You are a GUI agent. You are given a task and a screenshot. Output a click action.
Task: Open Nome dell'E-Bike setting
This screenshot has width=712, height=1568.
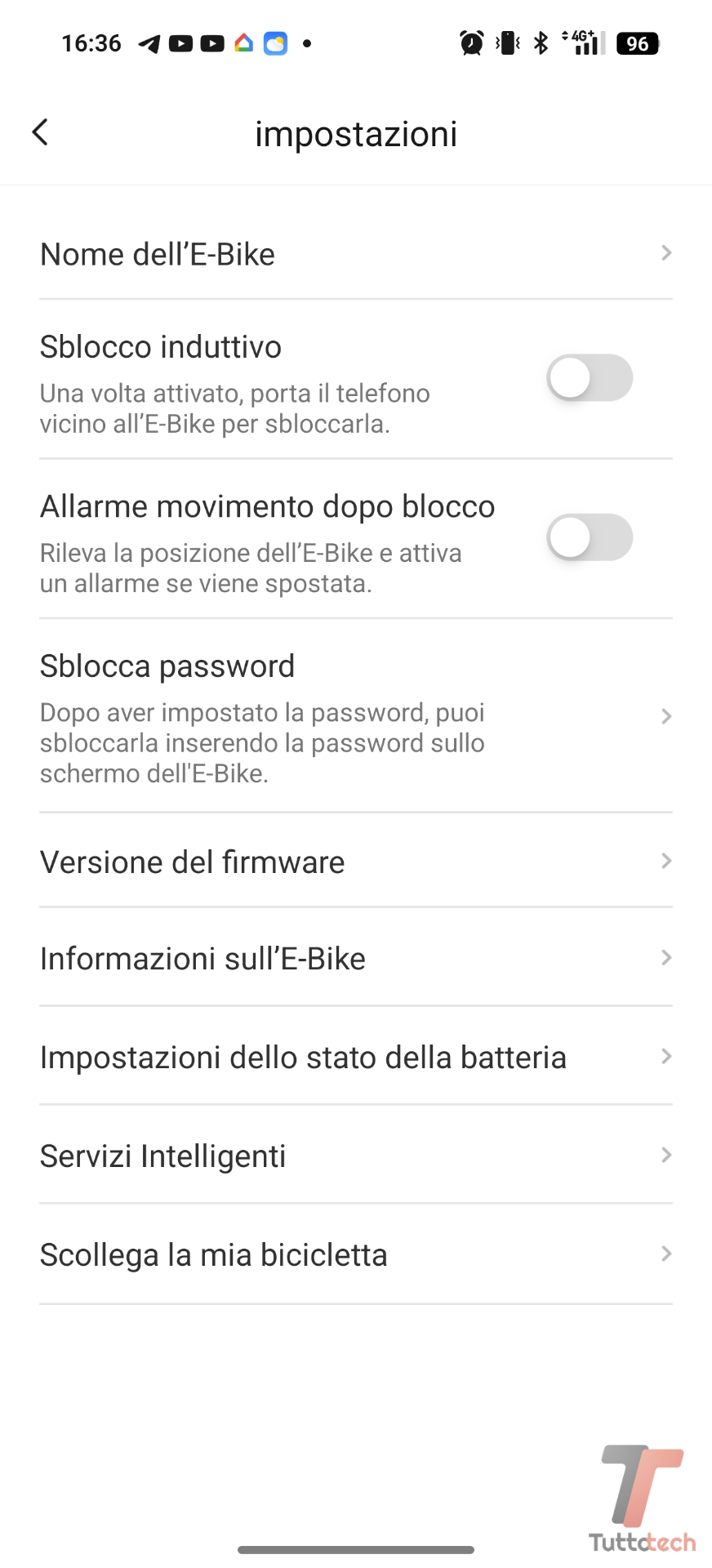[x=355, y=254]
